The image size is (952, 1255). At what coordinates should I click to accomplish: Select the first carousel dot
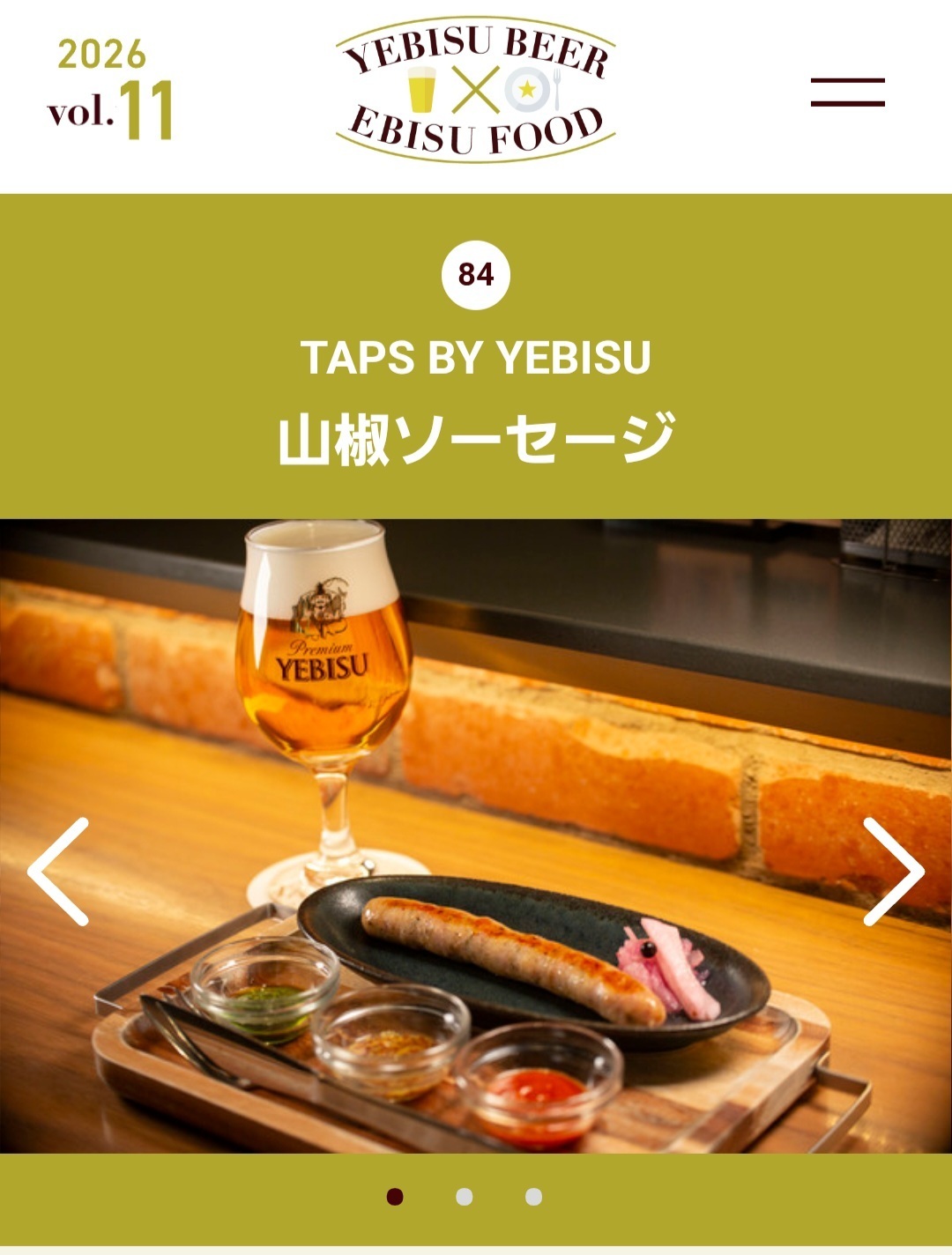pyautogui.click(x=395, y=1197)
